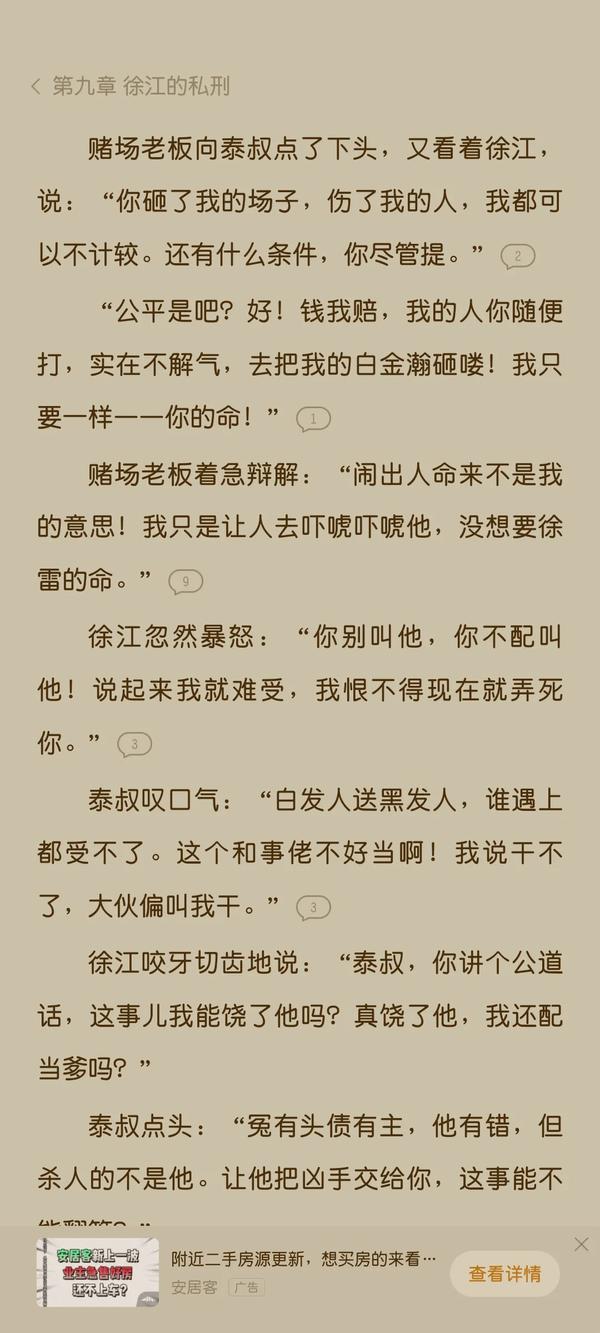View the 9 comments after '徐雷的命'
The image size is (600, 1333).
(185, 582)
